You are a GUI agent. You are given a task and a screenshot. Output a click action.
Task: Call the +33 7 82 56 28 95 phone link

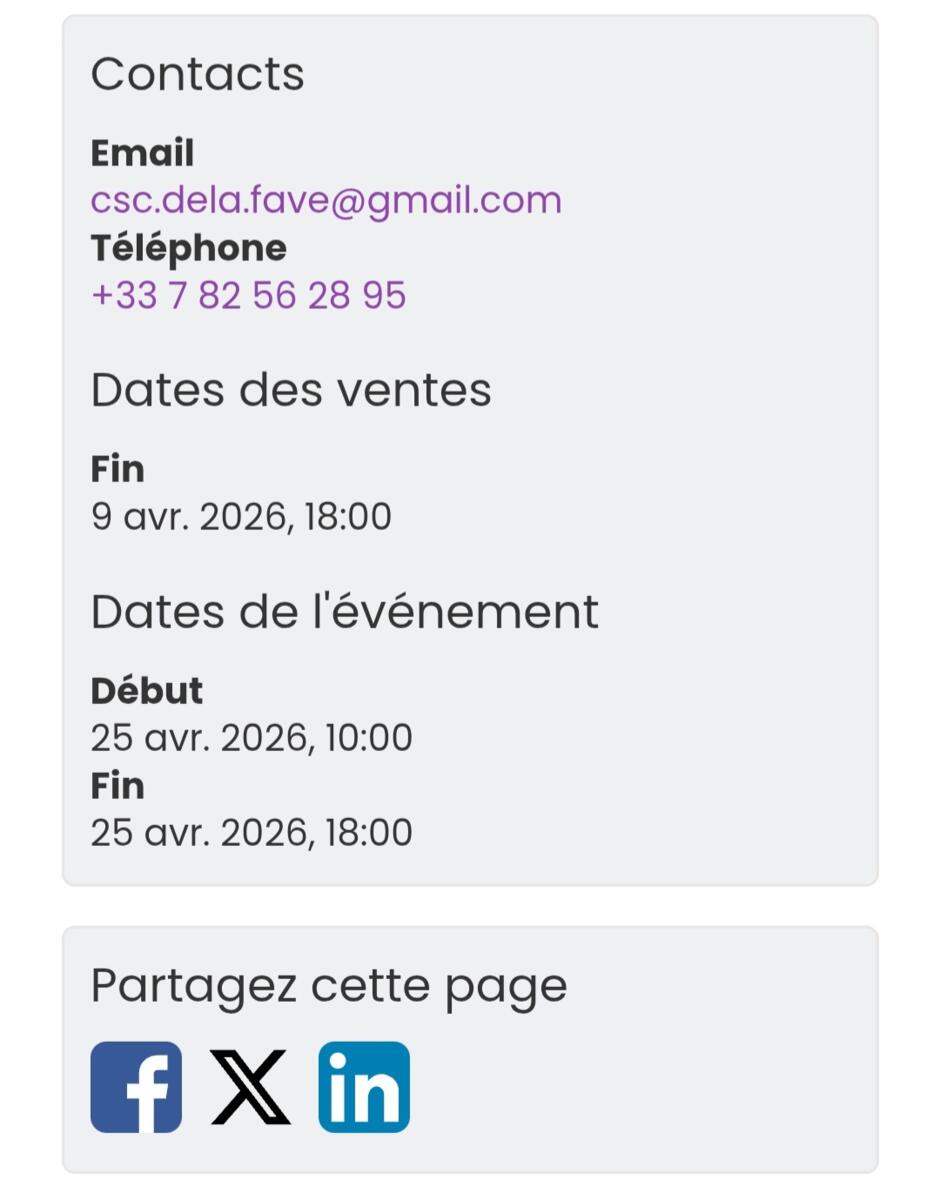click(248, 295)
